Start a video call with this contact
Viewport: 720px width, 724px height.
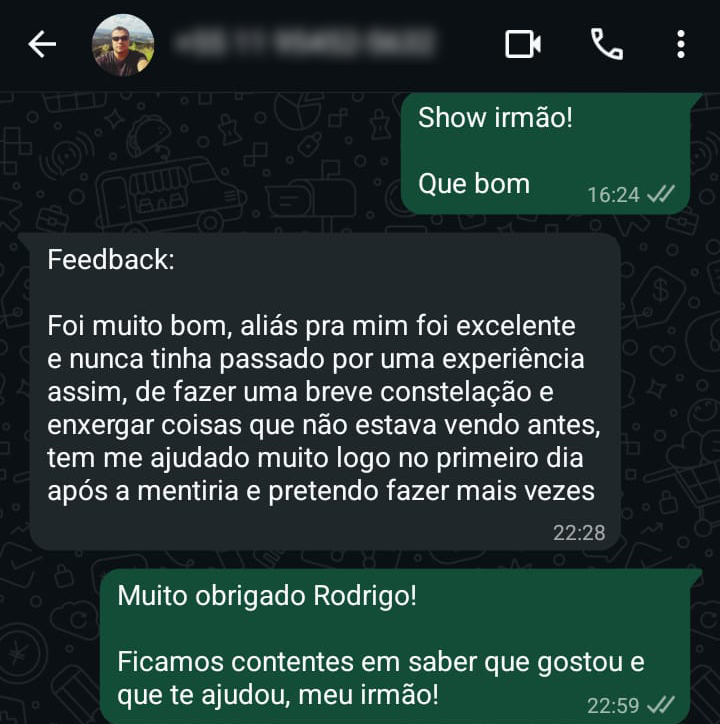[523, 44]
